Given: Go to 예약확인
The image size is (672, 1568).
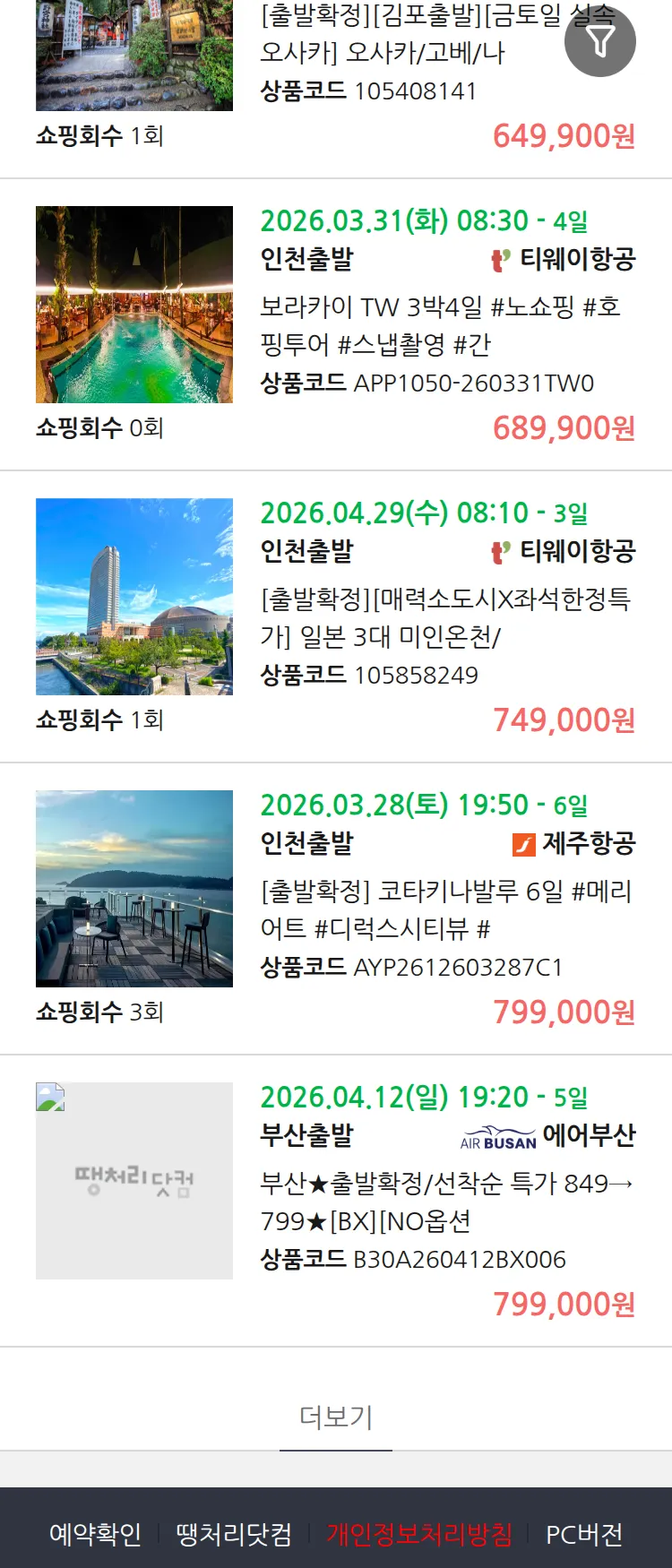Looking at the screenshot, I should click(x=95, y=1534).
